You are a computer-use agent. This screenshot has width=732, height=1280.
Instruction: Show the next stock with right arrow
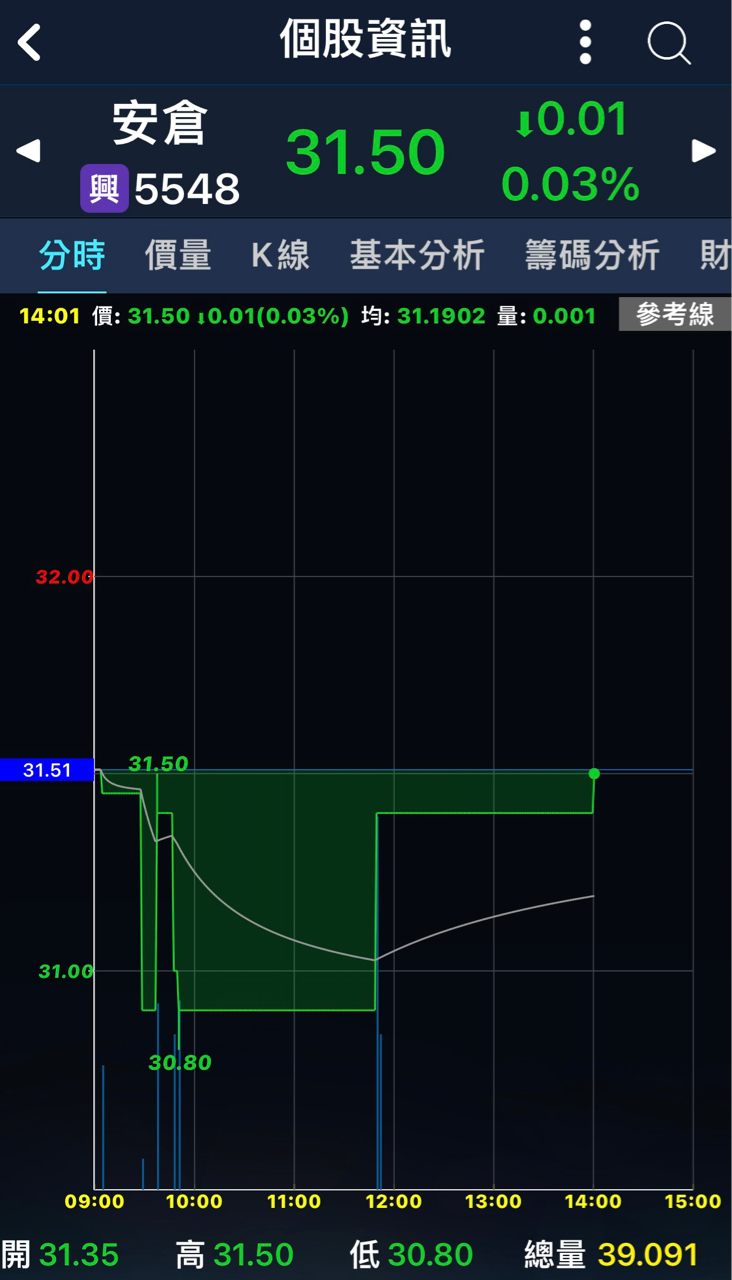coord(705,151)
